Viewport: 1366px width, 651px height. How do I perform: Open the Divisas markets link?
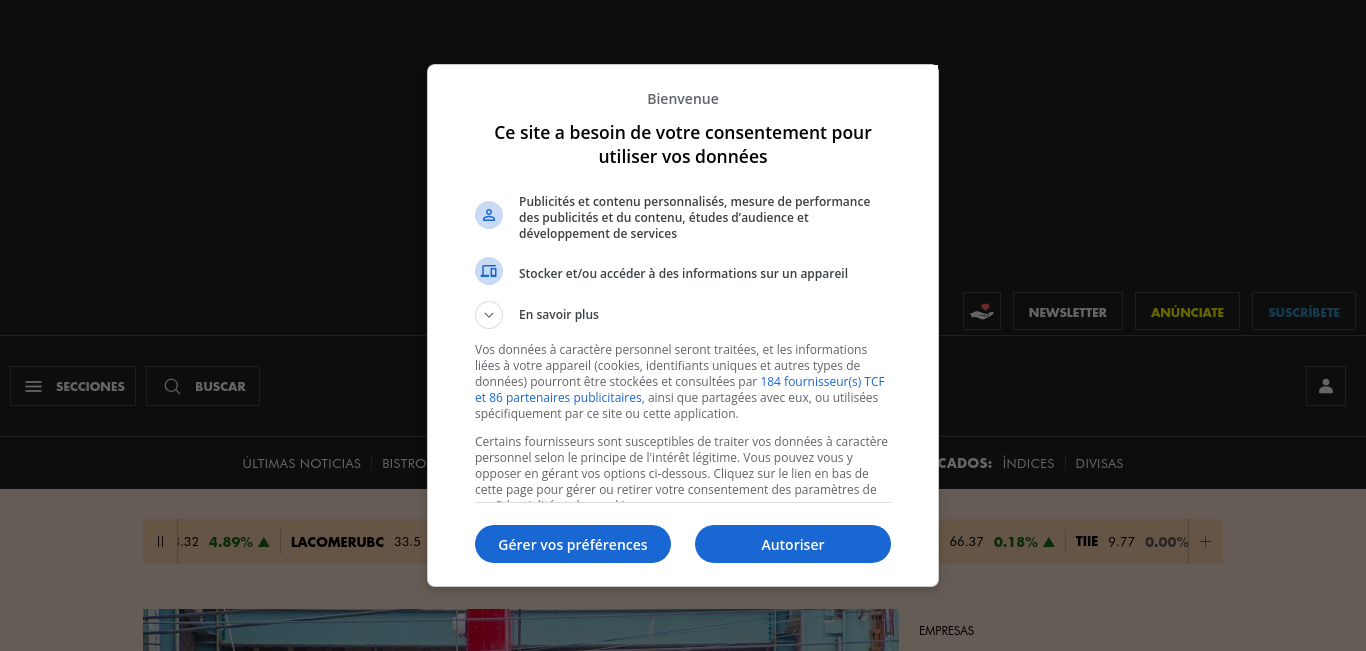(x=1099, y=464)
